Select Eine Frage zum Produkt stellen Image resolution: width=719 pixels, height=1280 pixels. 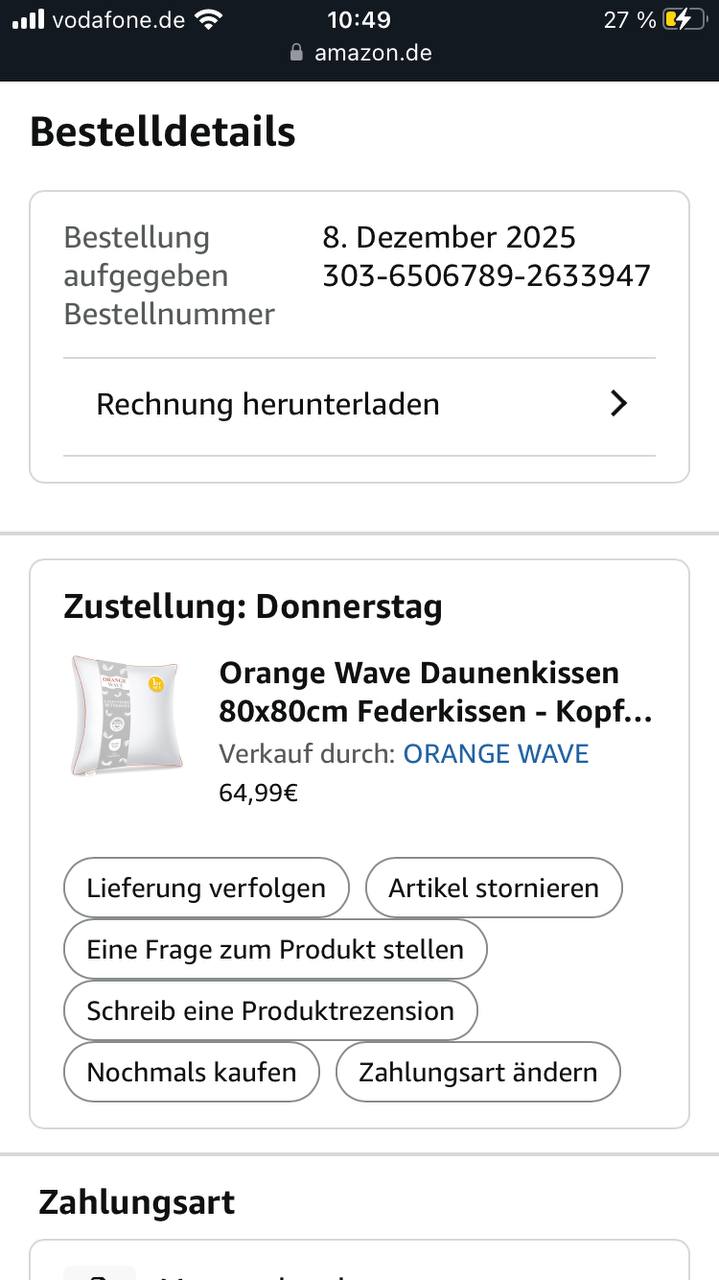click(275, 949)
